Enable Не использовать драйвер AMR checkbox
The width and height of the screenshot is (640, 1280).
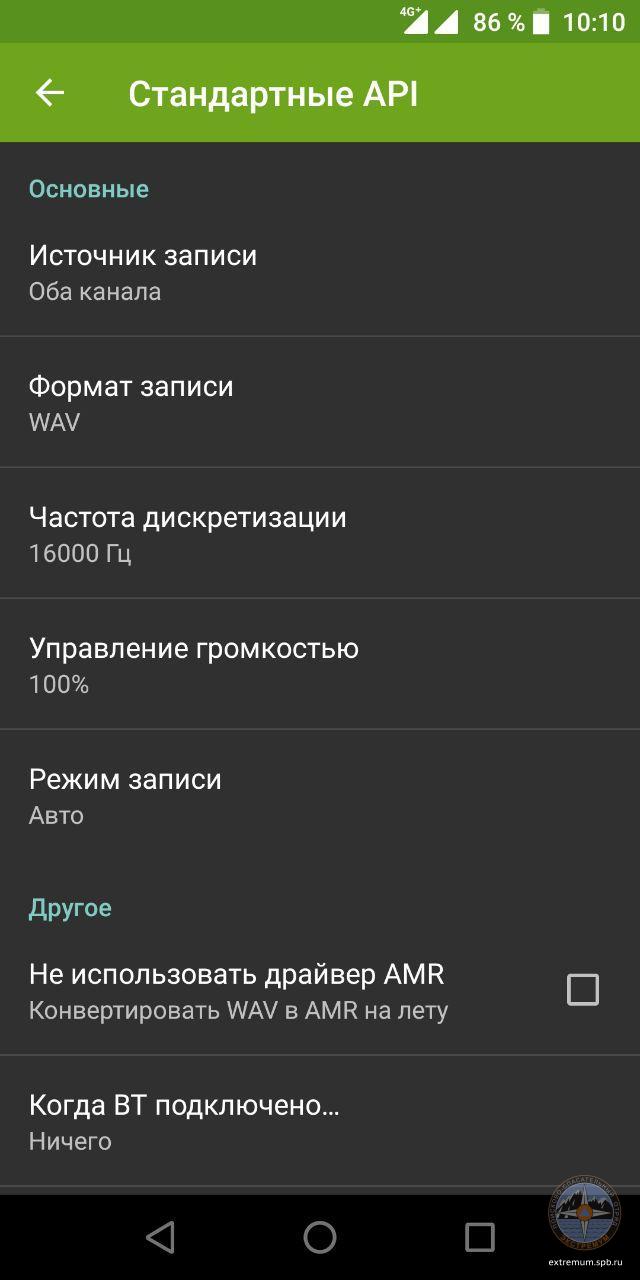click(x=582, y=990)
